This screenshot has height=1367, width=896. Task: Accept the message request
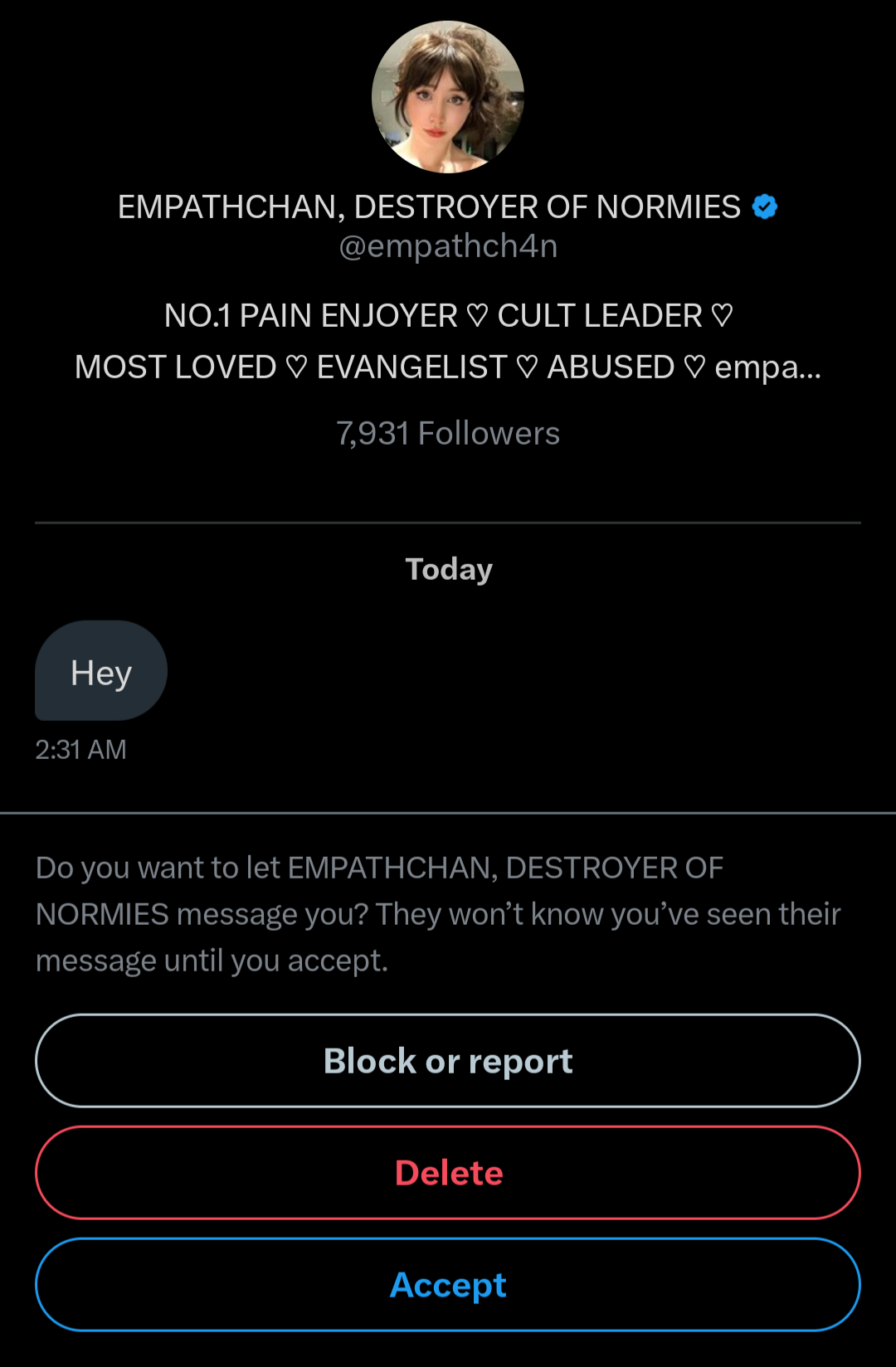[x=448, y=1284]
